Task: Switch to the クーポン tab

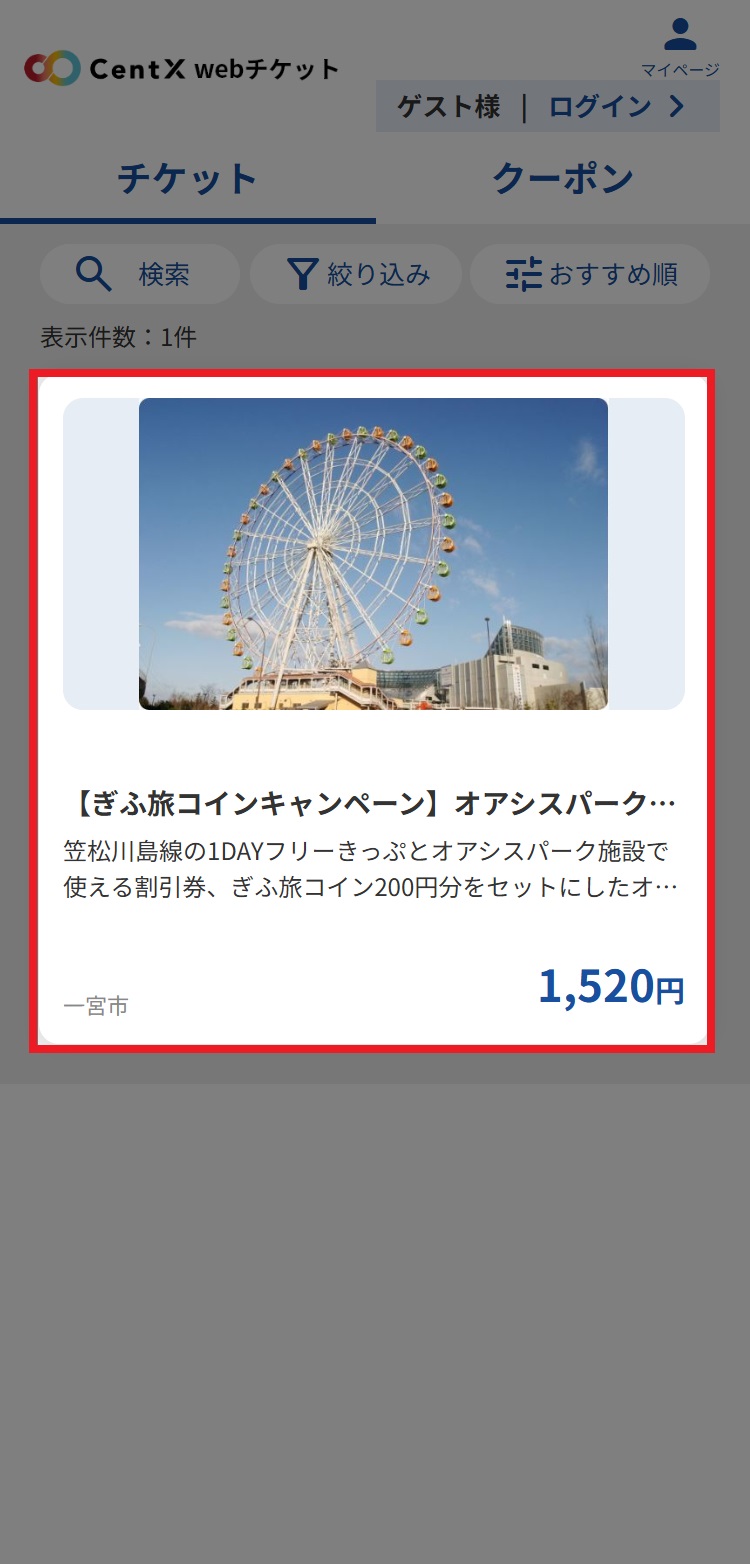Action: coord(563,180)
